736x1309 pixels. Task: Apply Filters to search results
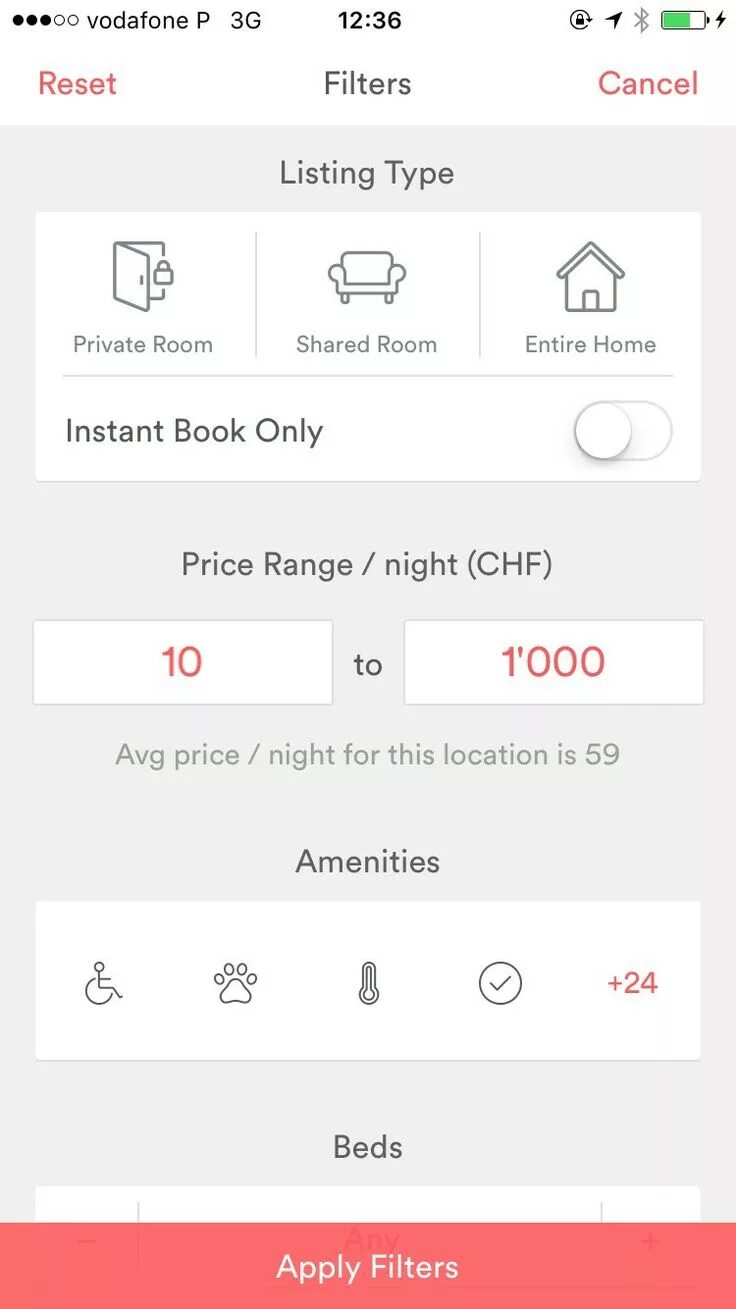click(368, 1266)
